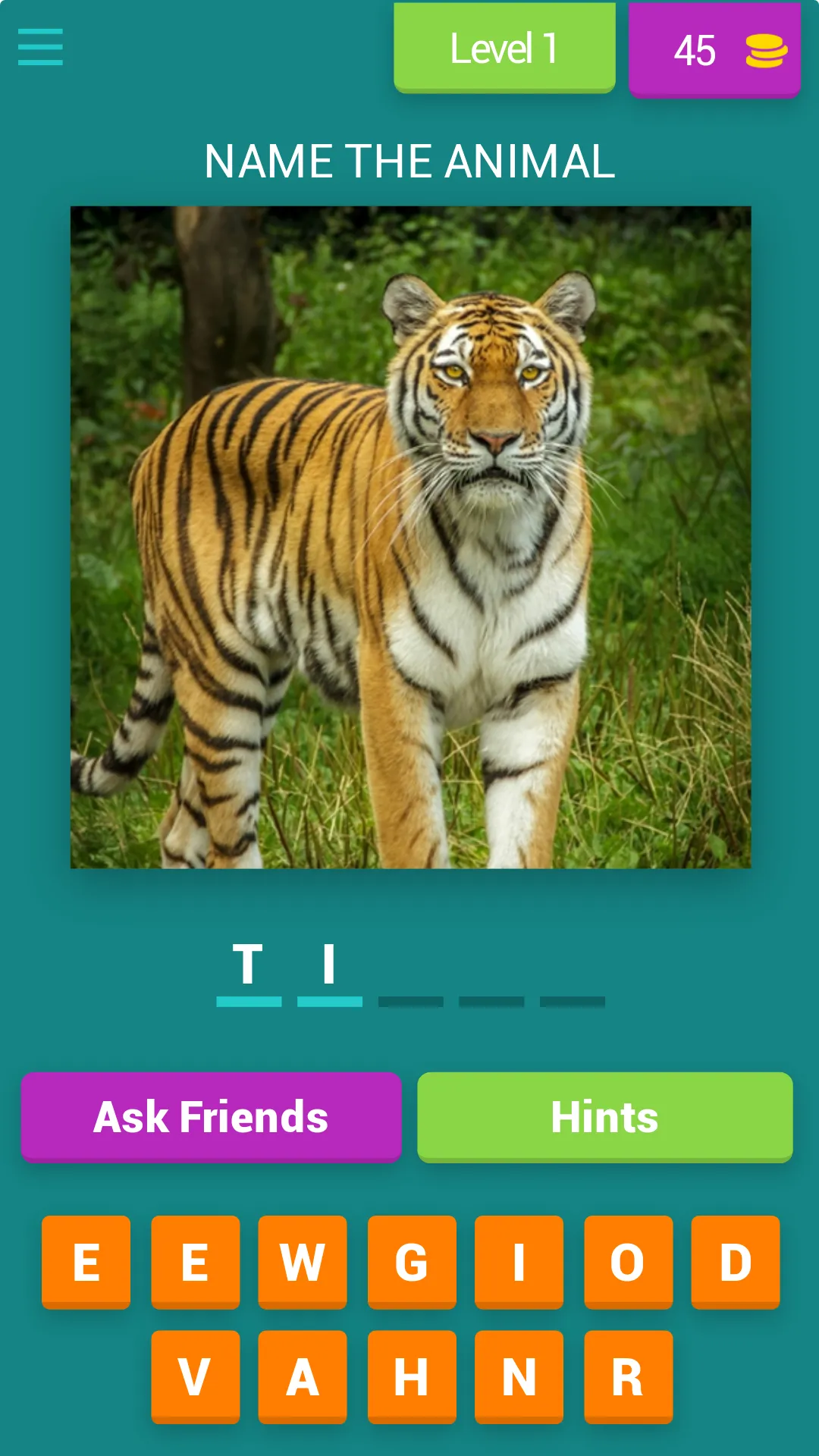The width and height of the screenshot is (819, 1456).
Task: Tap the letter N tile
Action: pyautogui.click(x=519, y=1376)
